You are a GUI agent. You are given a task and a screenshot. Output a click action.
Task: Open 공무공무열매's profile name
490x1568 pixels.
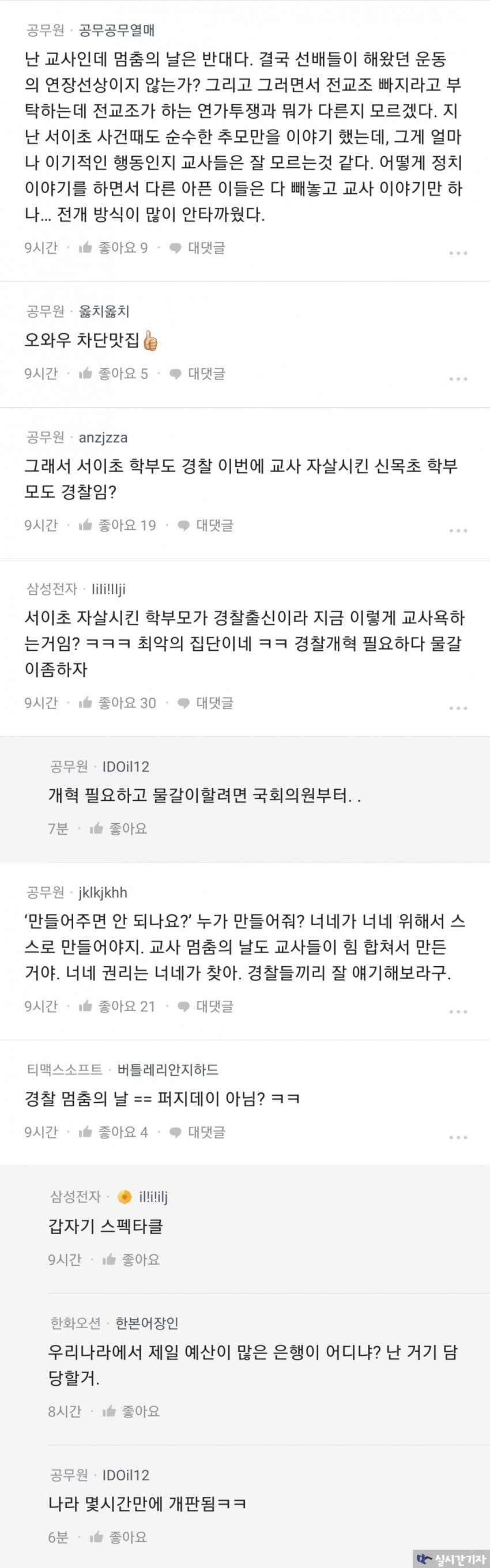(x=116, y=30)
